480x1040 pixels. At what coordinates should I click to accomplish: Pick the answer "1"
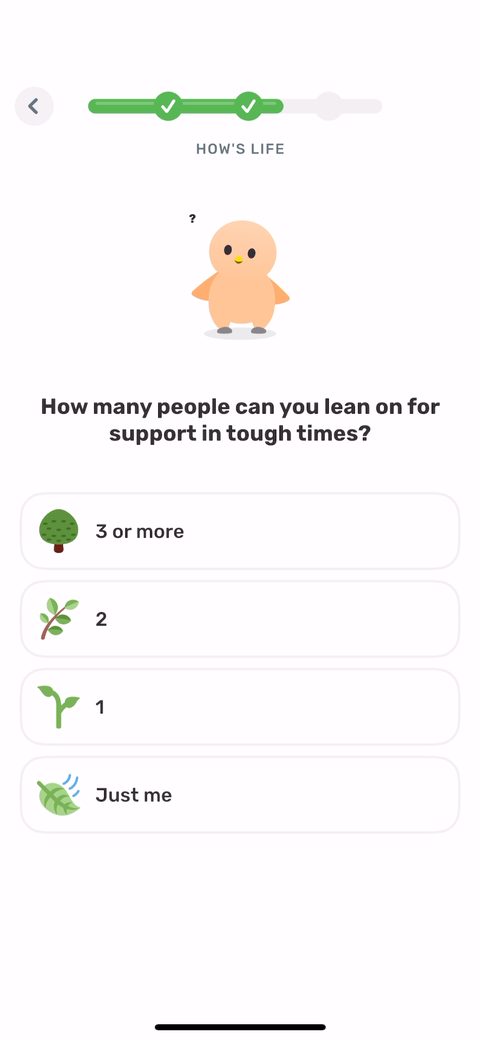240,707
